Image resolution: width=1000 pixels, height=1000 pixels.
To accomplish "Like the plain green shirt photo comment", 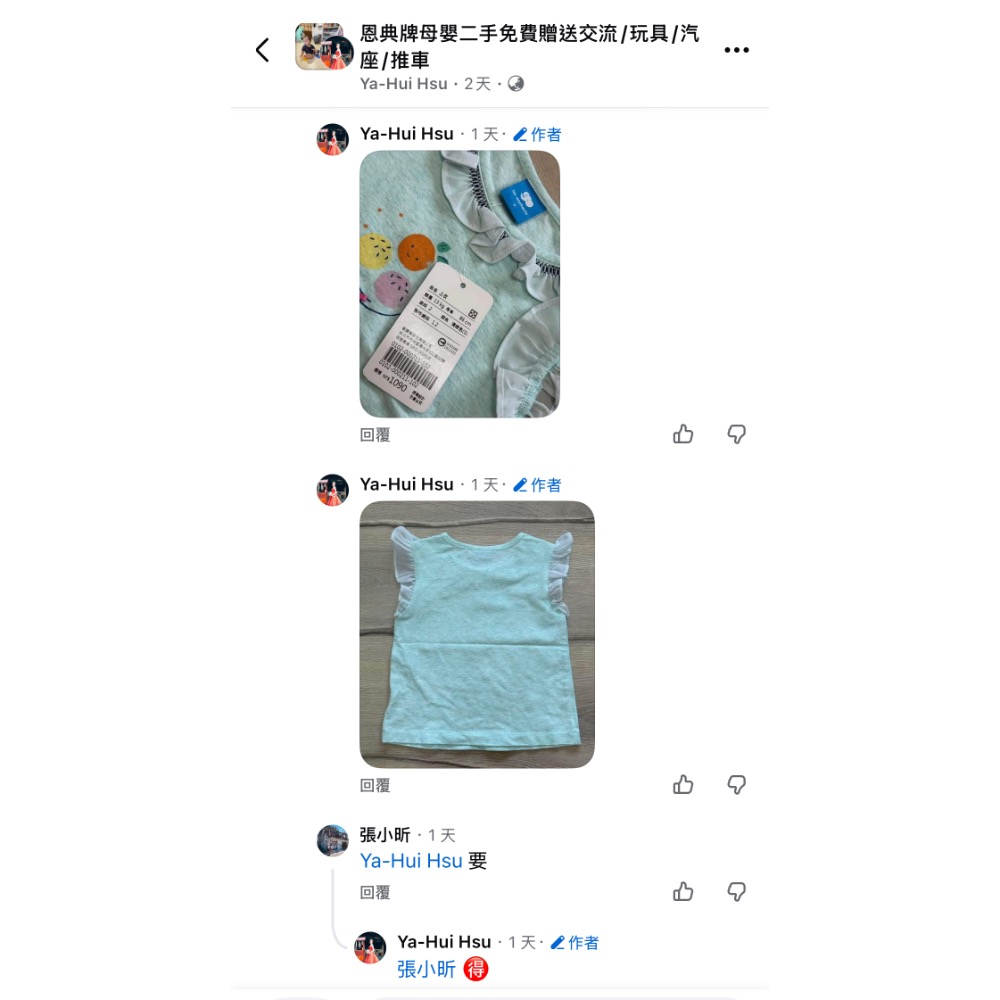I will 683,785.
